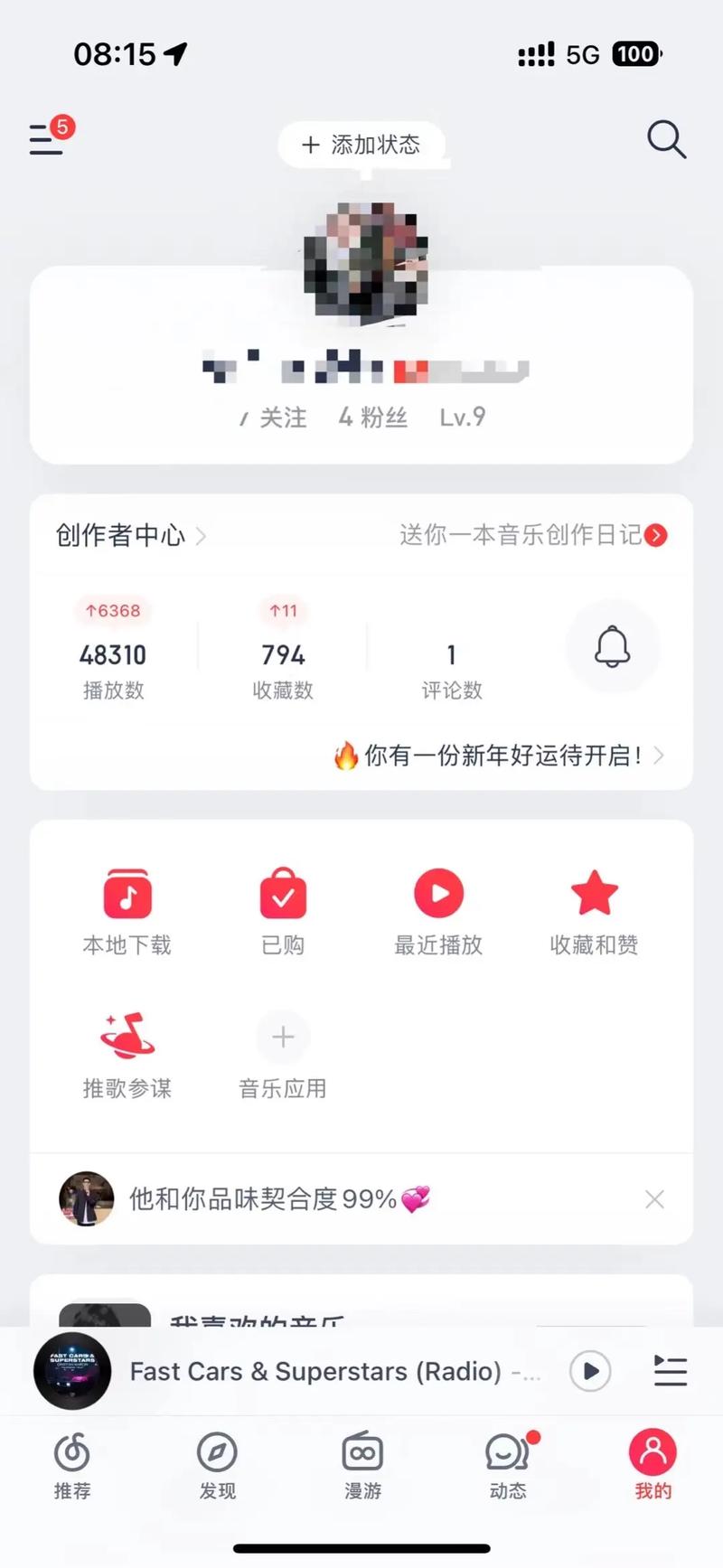Add a status via 添加状态
The height and width of the screenshot is (1568, 723).
361,145
